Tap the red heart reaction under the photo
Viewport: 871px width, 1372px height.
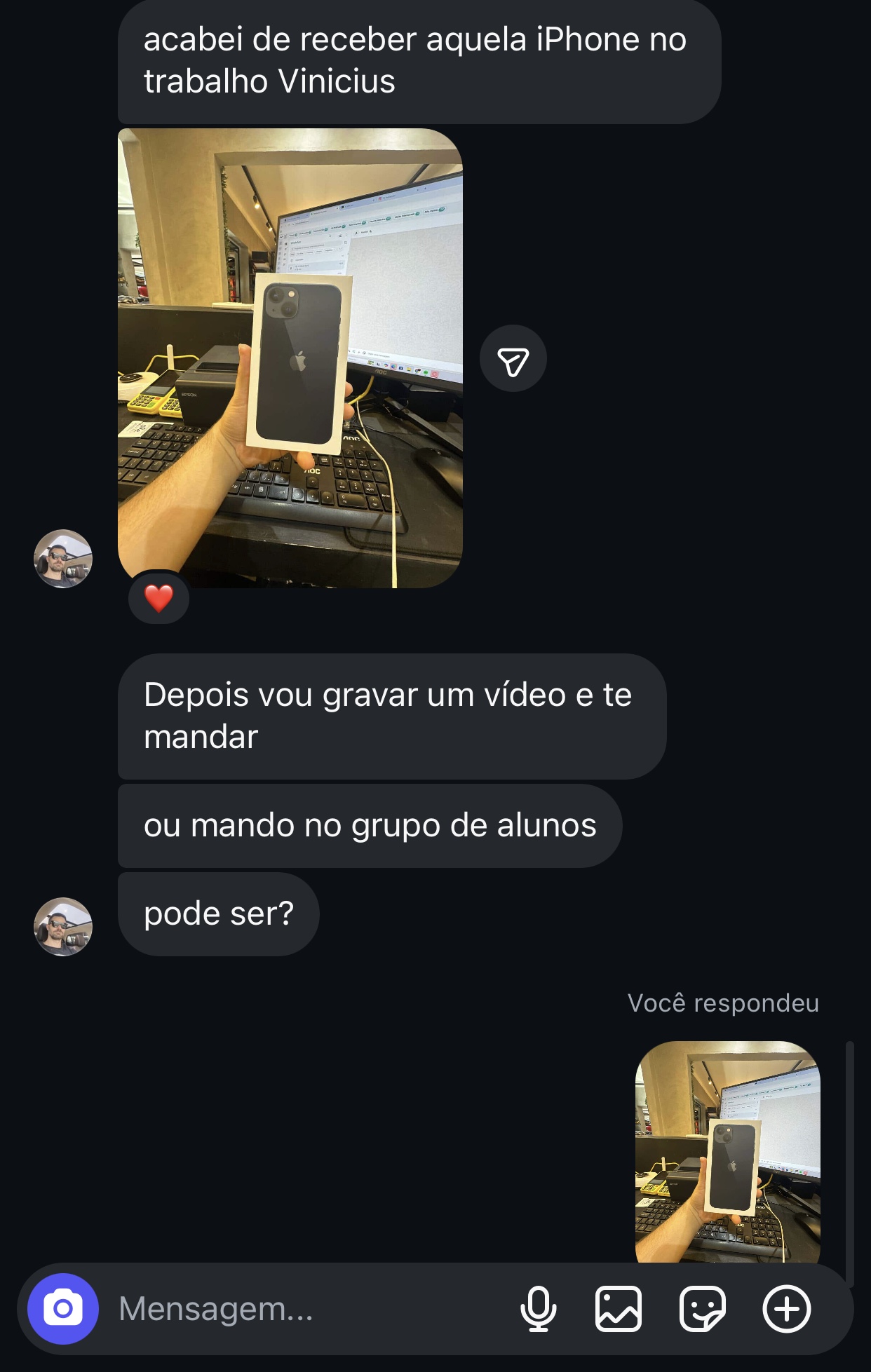click(x=158, y=599)
